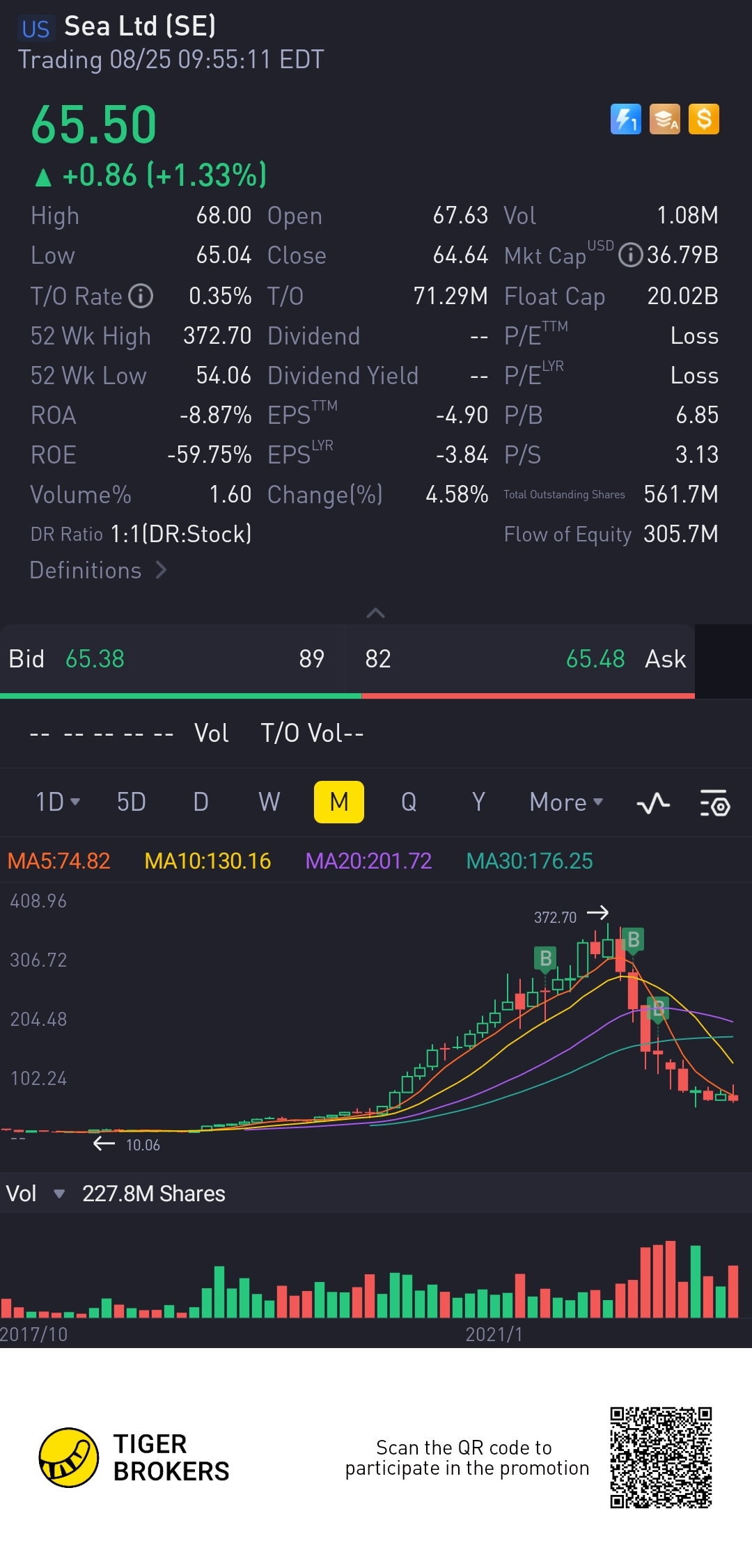Show info about Mkt Cap

coord(630,255)
